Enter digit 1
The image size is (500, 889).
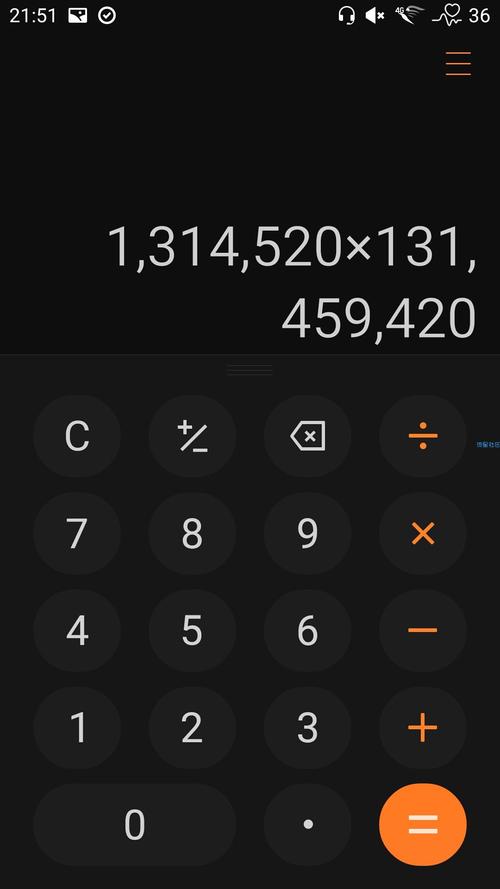pos(77,727)
